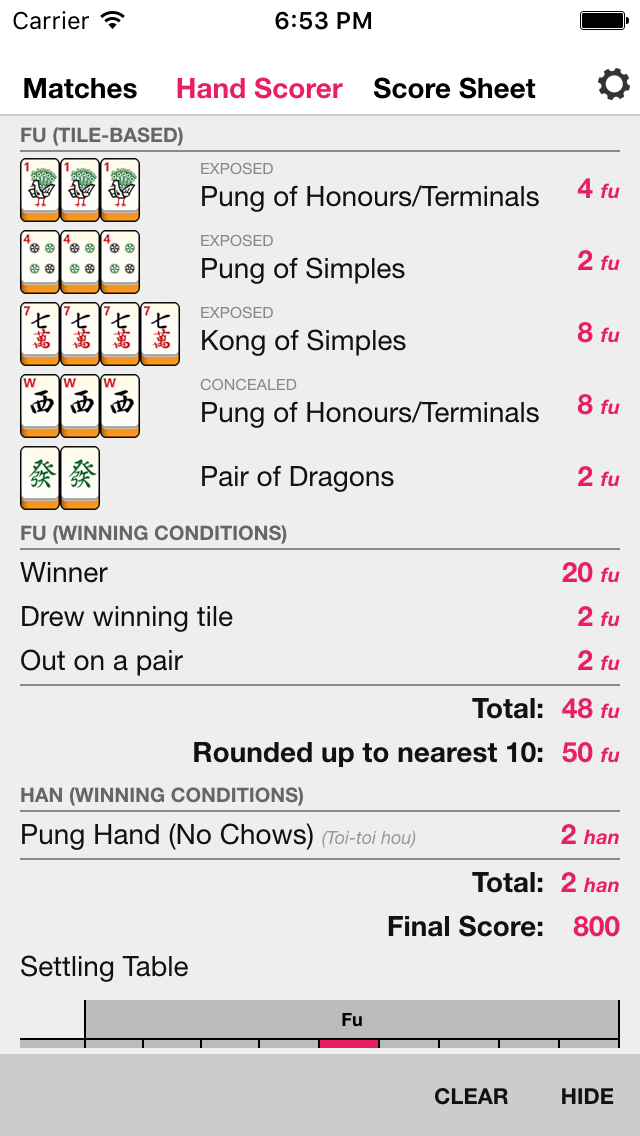The width and height of the screenshot is (640, 1136).
Task: Open the settings gear icon
Action: coord(613,85)
